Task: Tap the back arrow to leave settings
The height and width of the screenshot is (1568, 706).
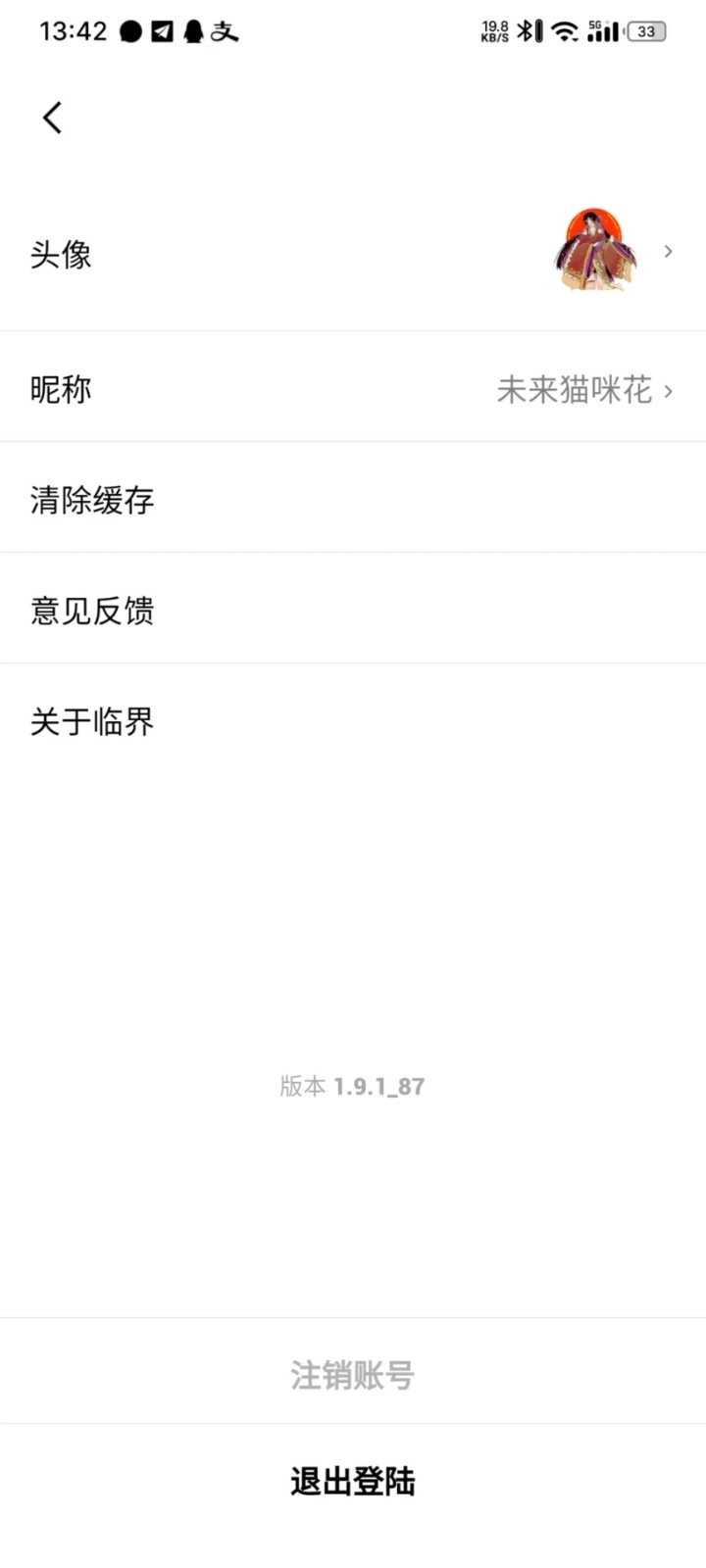Action: (x=52, y=117)
